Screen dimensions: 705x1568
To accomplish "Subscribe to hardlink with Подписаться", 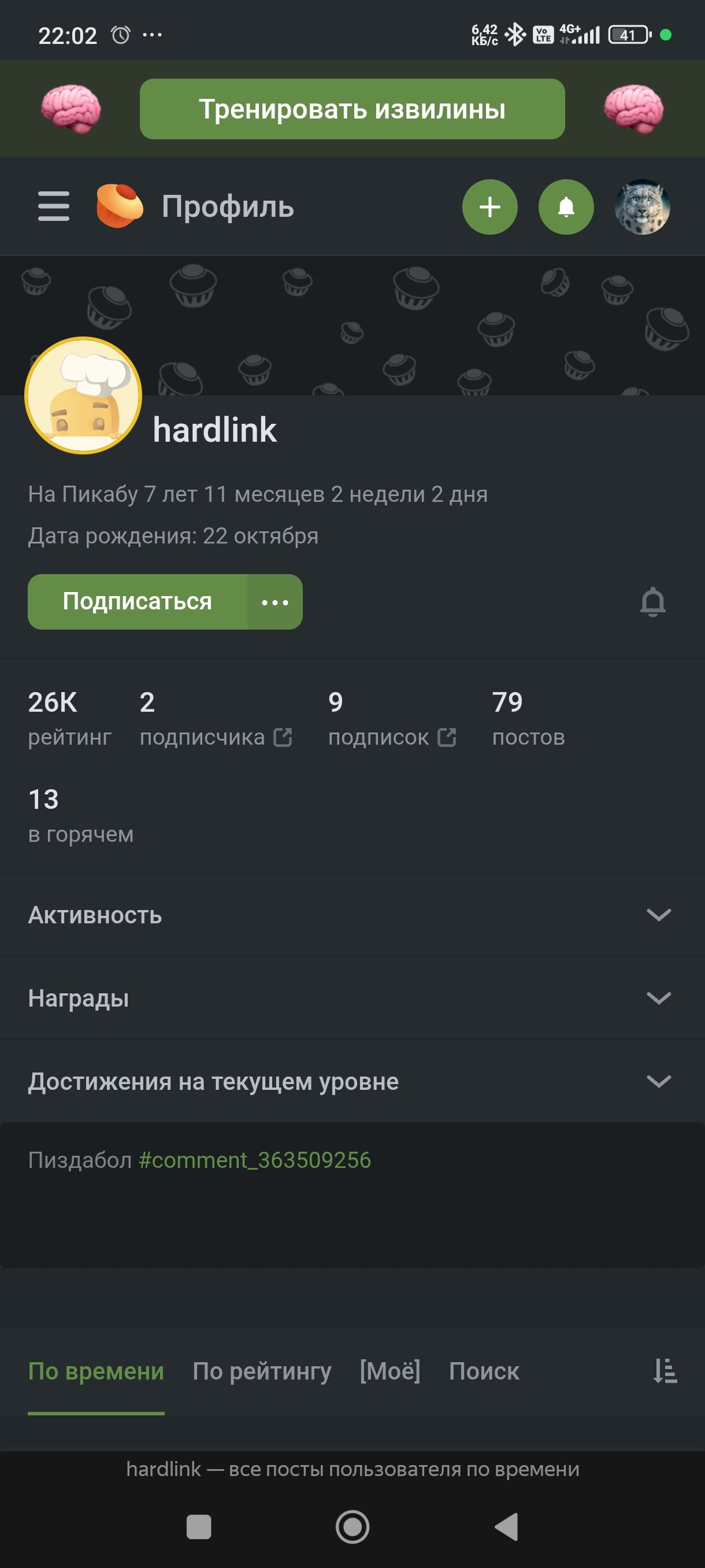I will tap(138, 601).
